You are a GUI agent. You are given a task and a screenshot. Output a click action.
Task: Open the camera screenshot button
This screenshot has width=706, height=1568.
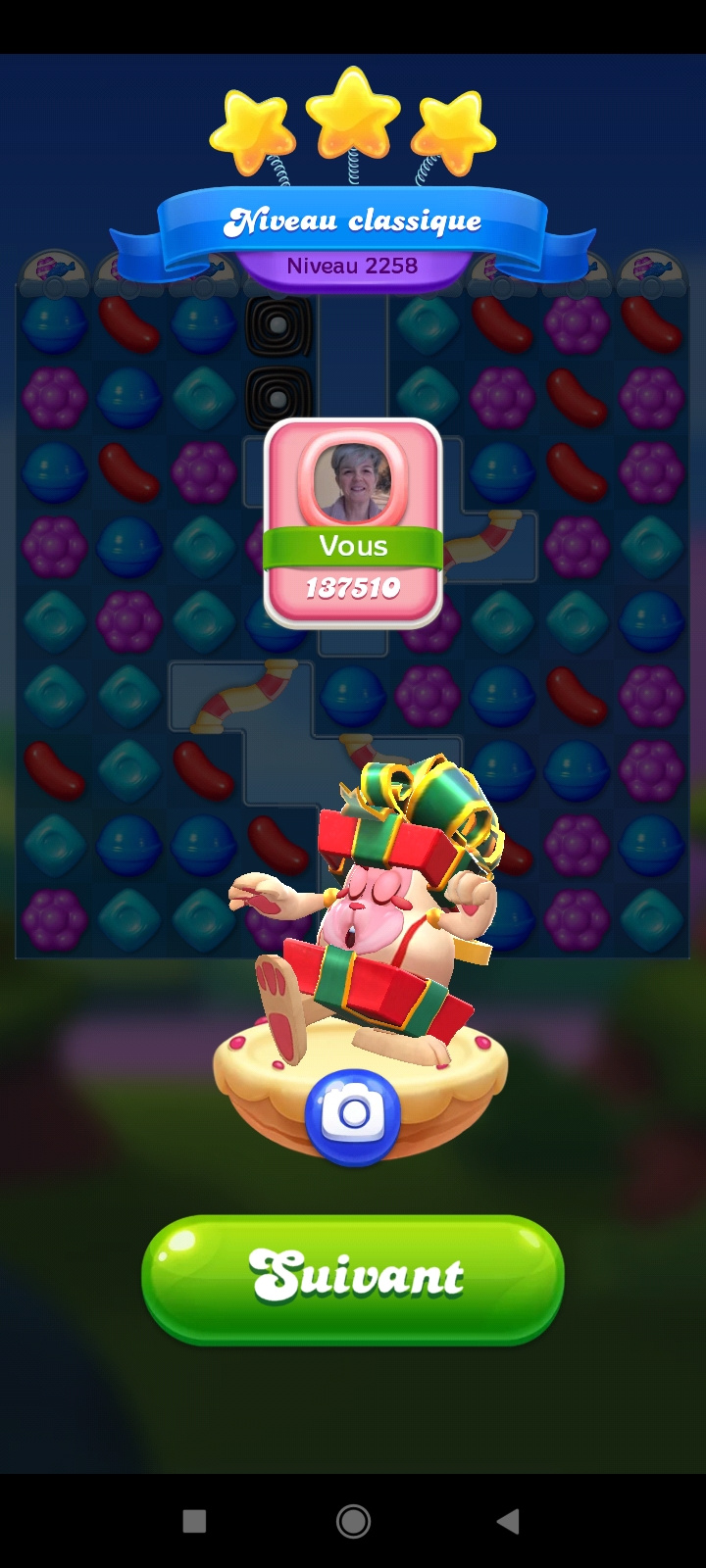(x=353, y=1115)
